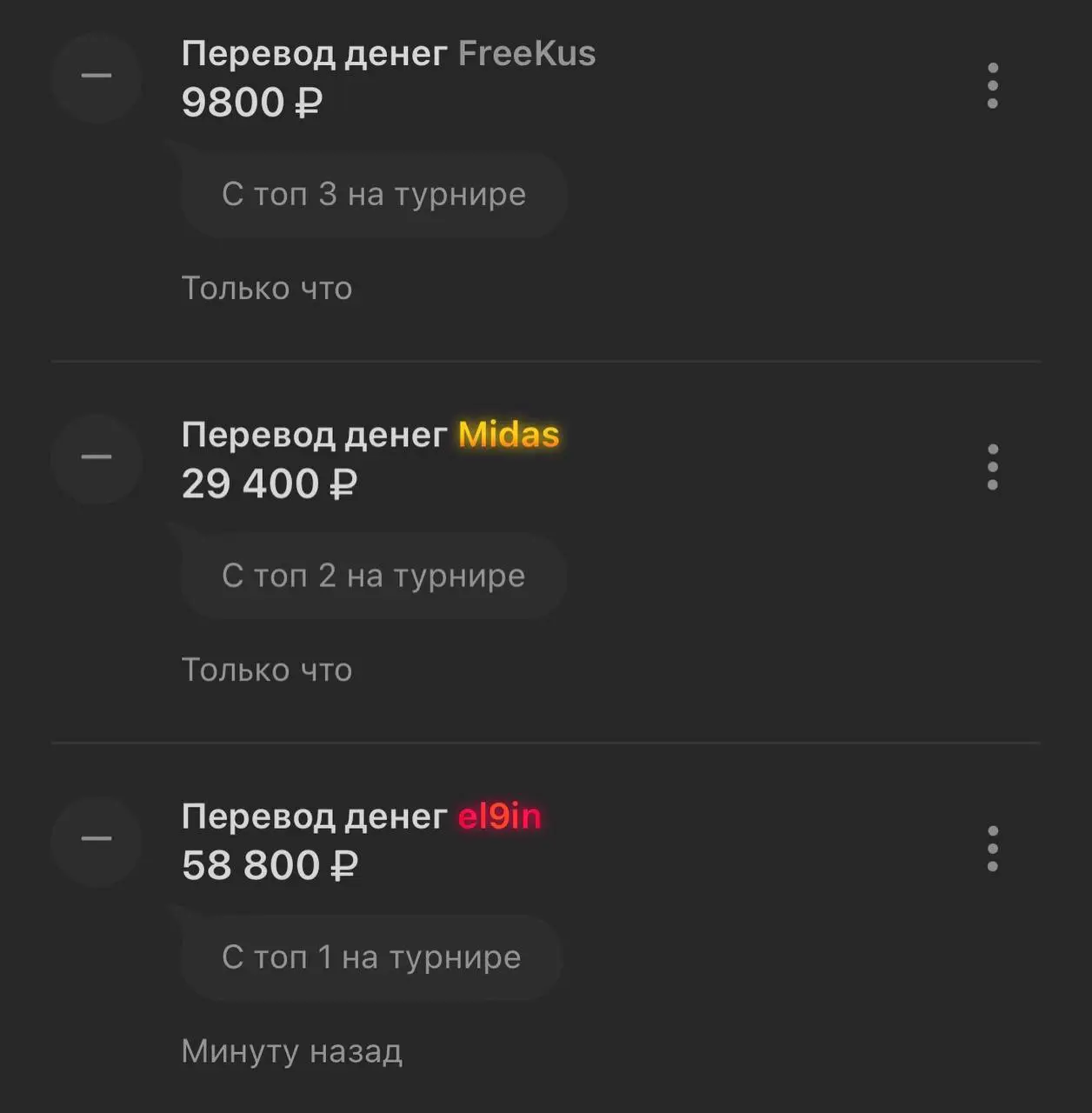
Task: Open the 58 800 ₽ transfer to el9in
Action: click(x=361, y=841)
